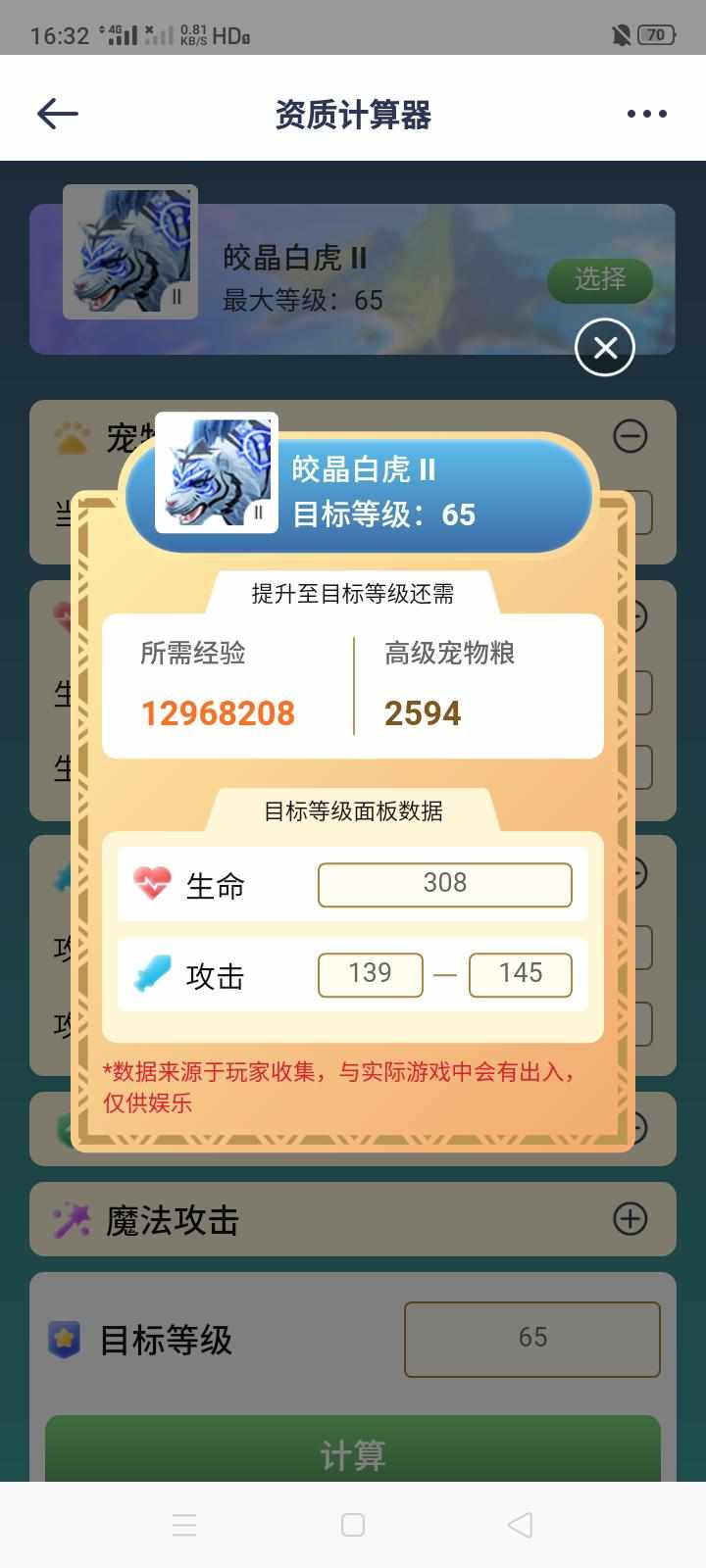Tap the maximum 攻击 field showing 145
Screen dimensions: 706x1568
[520, 974]
